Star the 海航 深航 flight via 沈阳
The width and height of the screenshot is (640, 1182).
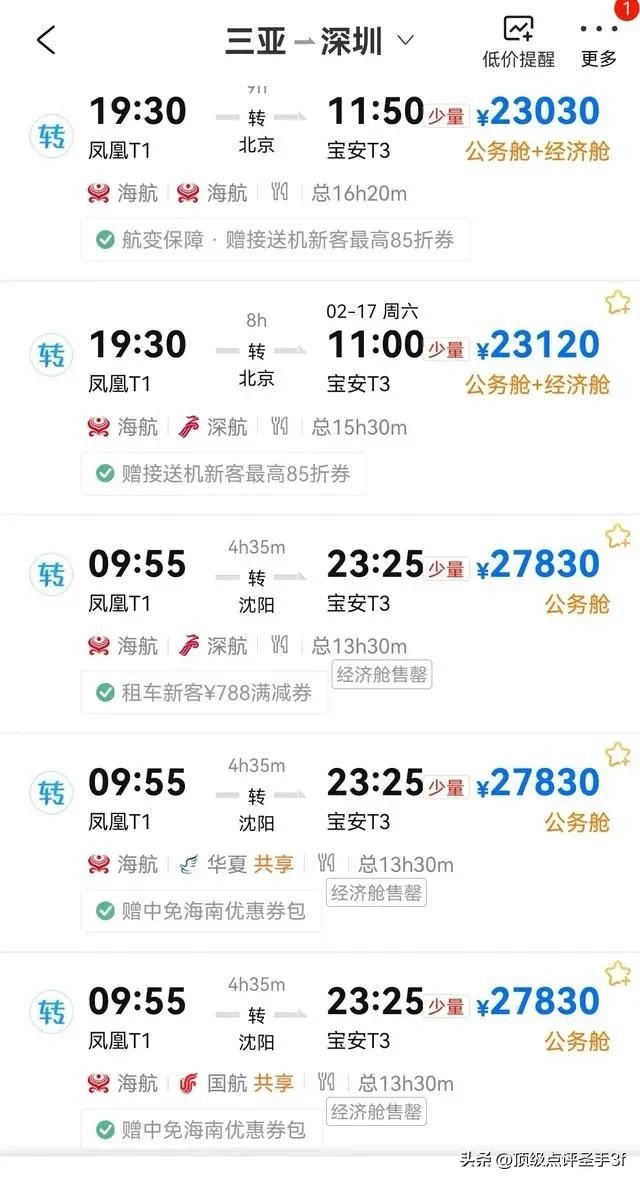pos(617,535)
